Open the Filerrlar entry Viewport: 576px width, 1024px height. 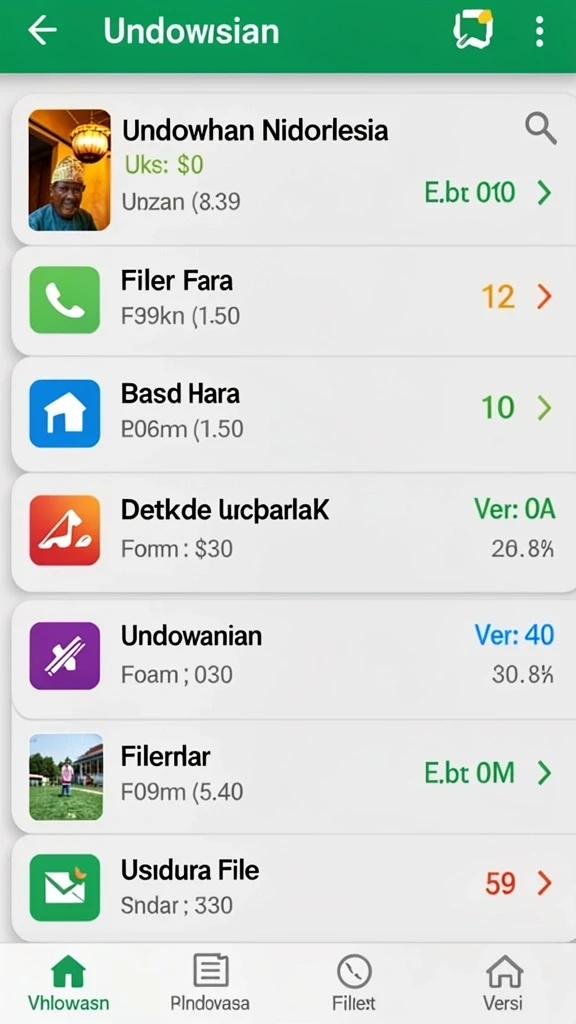pos(294,776)
